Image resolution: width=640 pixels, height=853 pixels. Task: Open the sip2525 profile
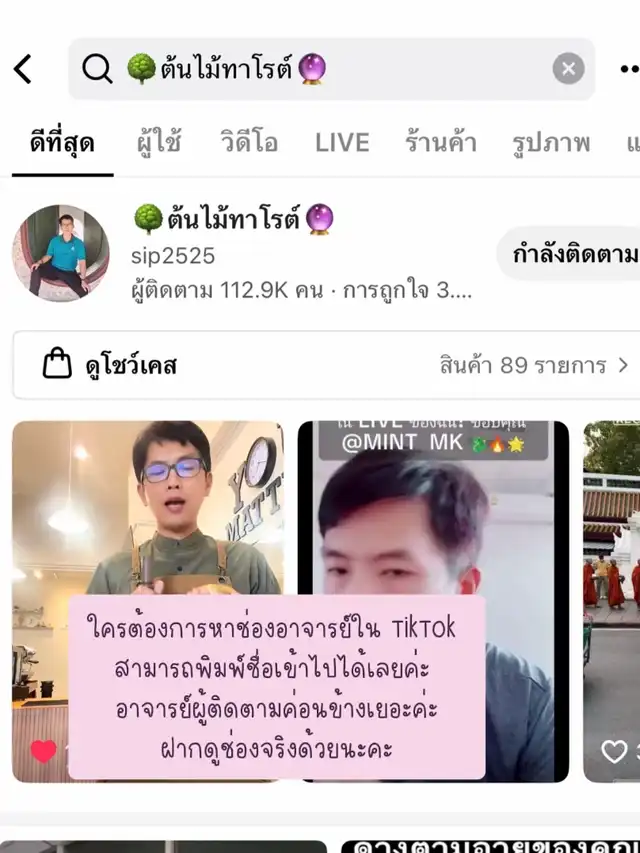61,254
